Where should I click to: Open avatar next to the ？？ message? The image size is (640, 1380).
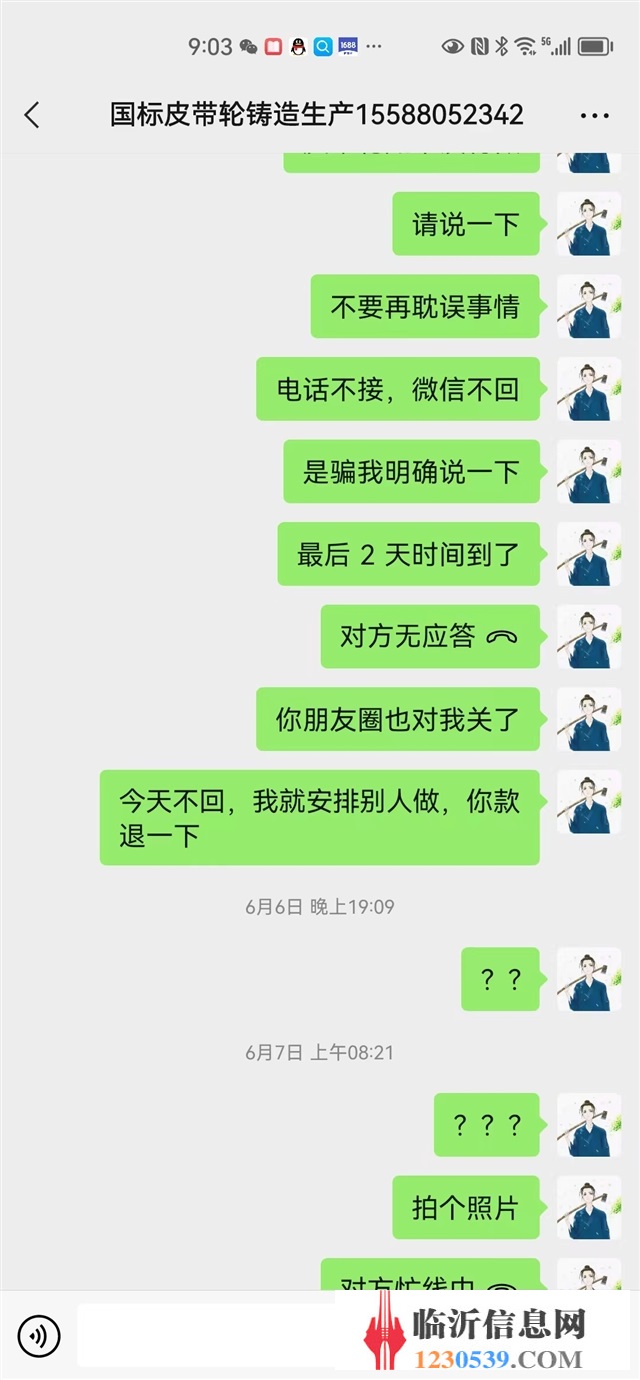click(x=589, y=979)
